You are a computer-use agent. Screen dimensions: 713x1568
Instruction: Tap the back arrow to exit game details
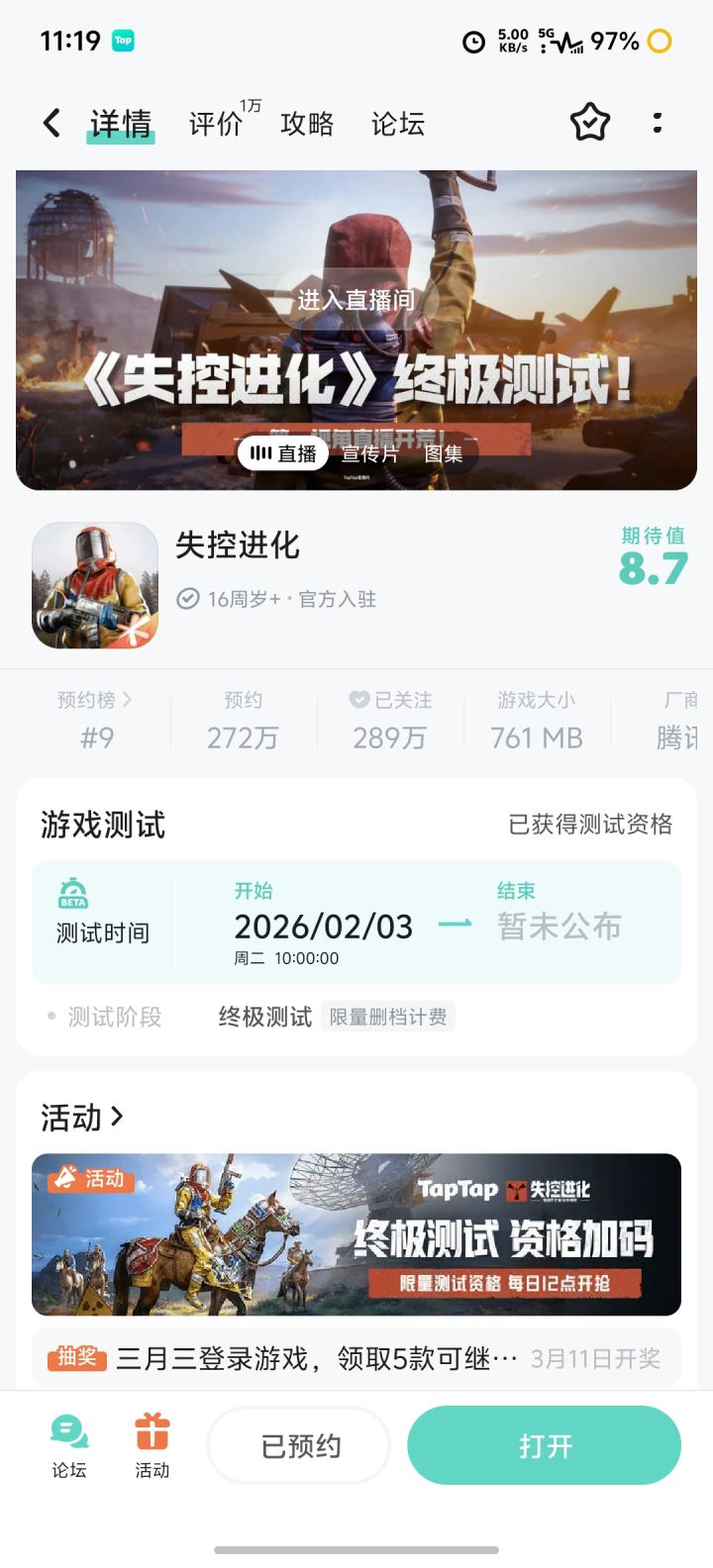click(50, 122)
